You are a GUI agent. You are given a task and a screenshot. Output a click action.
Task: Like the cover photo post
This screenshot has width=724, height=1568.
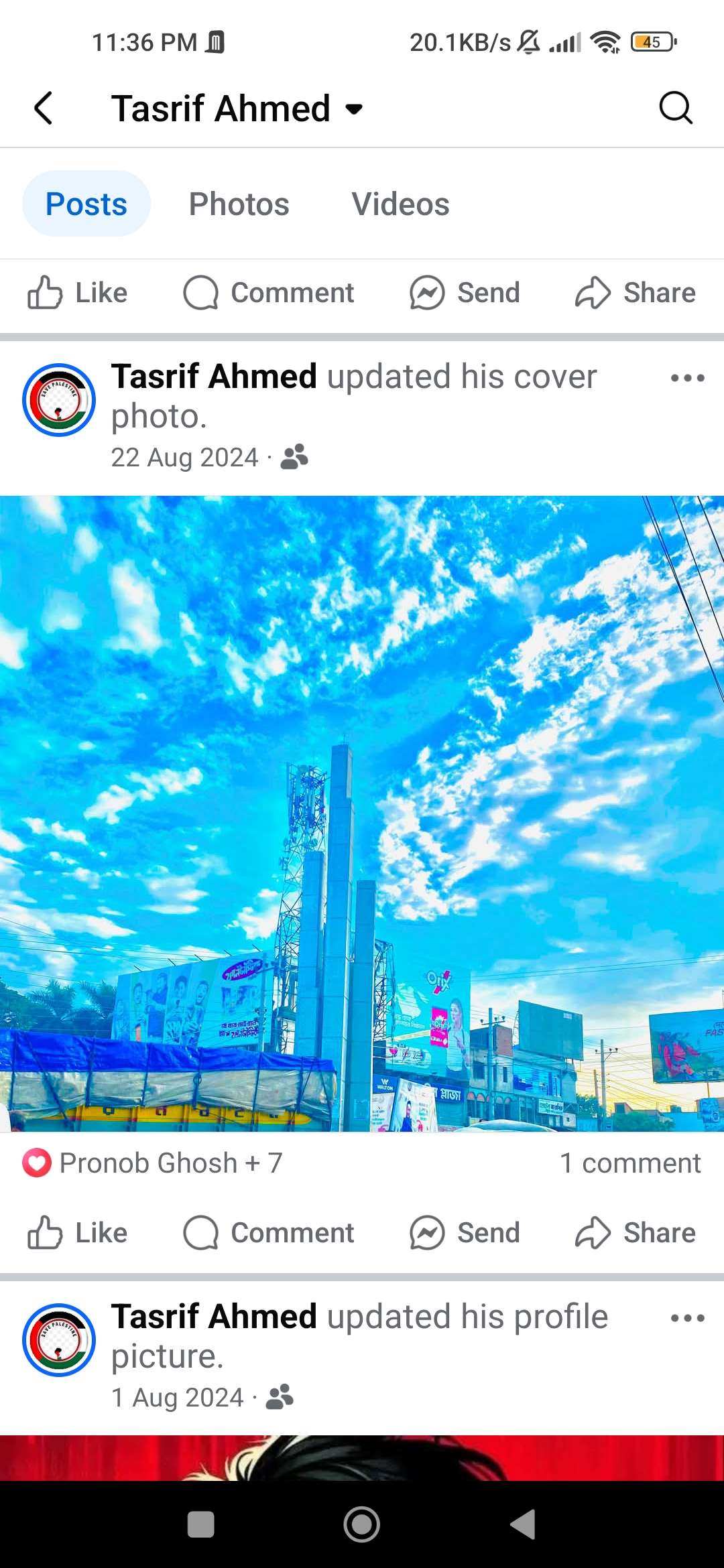tap(78, 1233)
